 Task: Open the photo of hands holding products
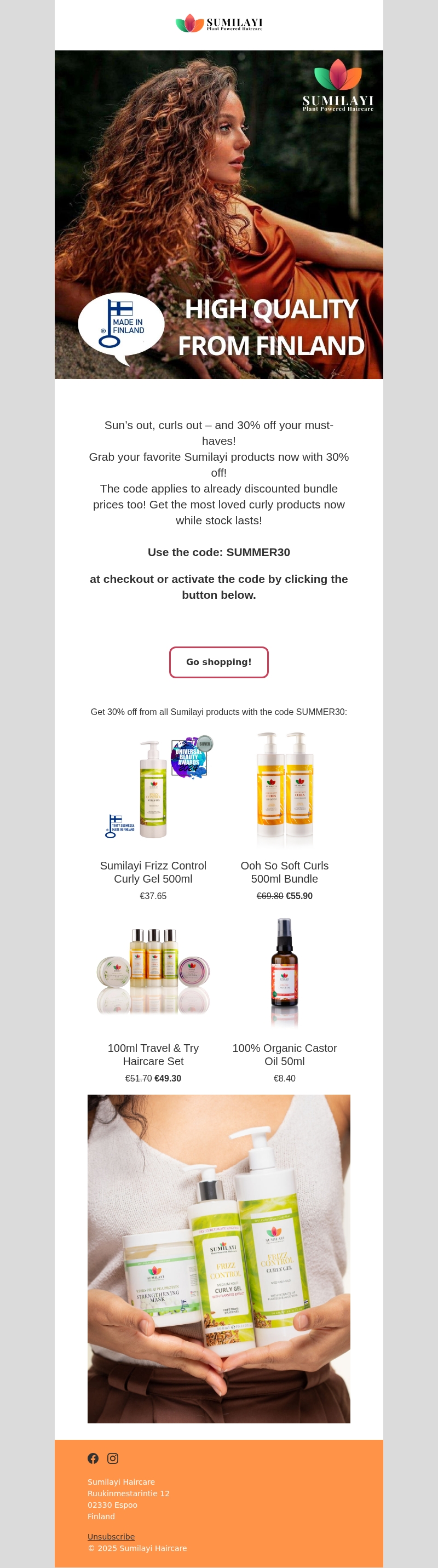[219, 1258]
